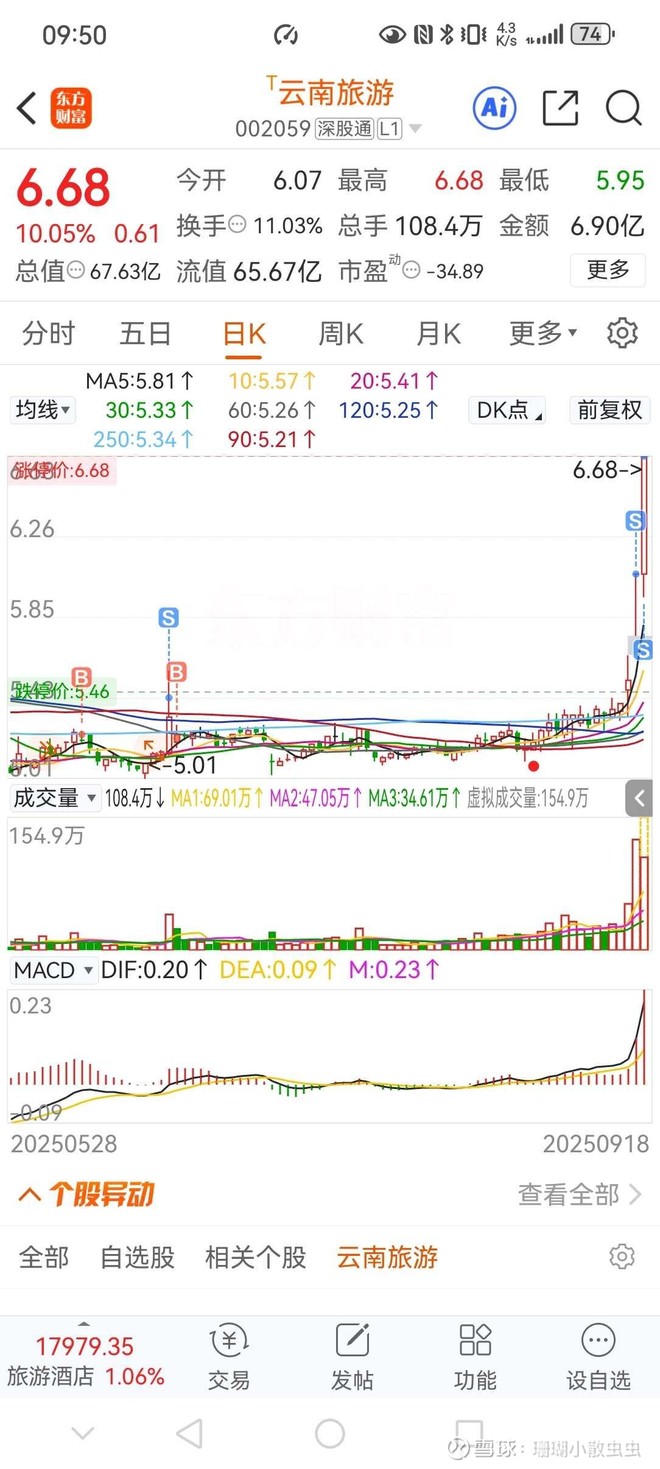Change 前复权 adjustment setting
The height and width of the screenshot is (1469, 660).
609,410
